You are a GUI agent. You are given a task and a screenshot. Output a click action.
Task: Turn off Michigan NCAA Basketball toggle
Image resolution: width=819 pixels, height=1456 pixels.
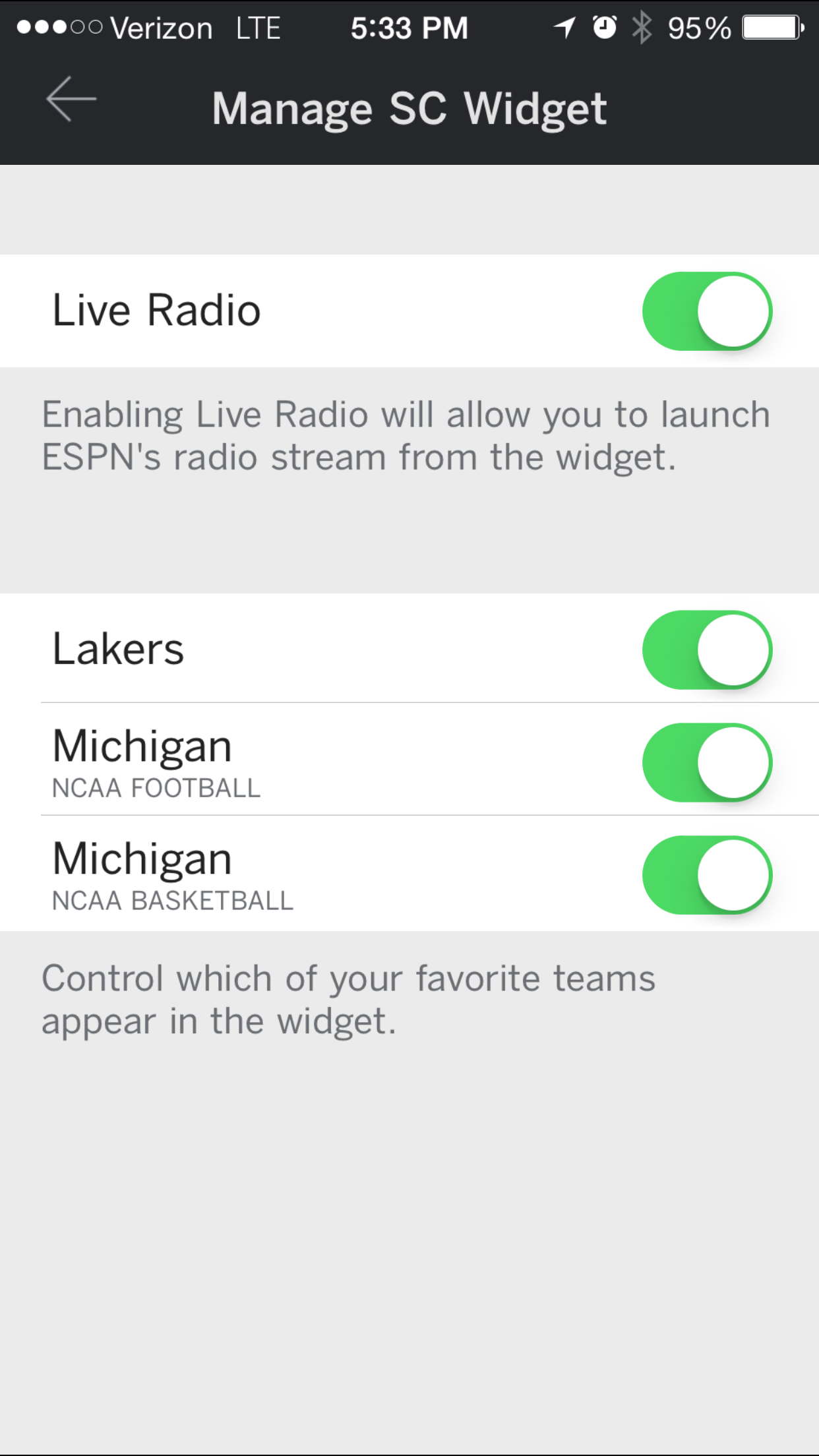[706, 874]
